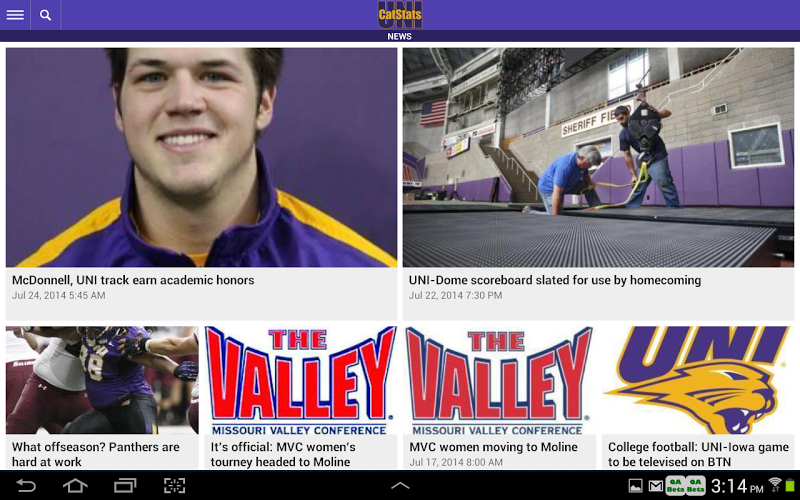Screen dimensions: 800x500
Task: Tap the system back button
Action: point(26,486)
